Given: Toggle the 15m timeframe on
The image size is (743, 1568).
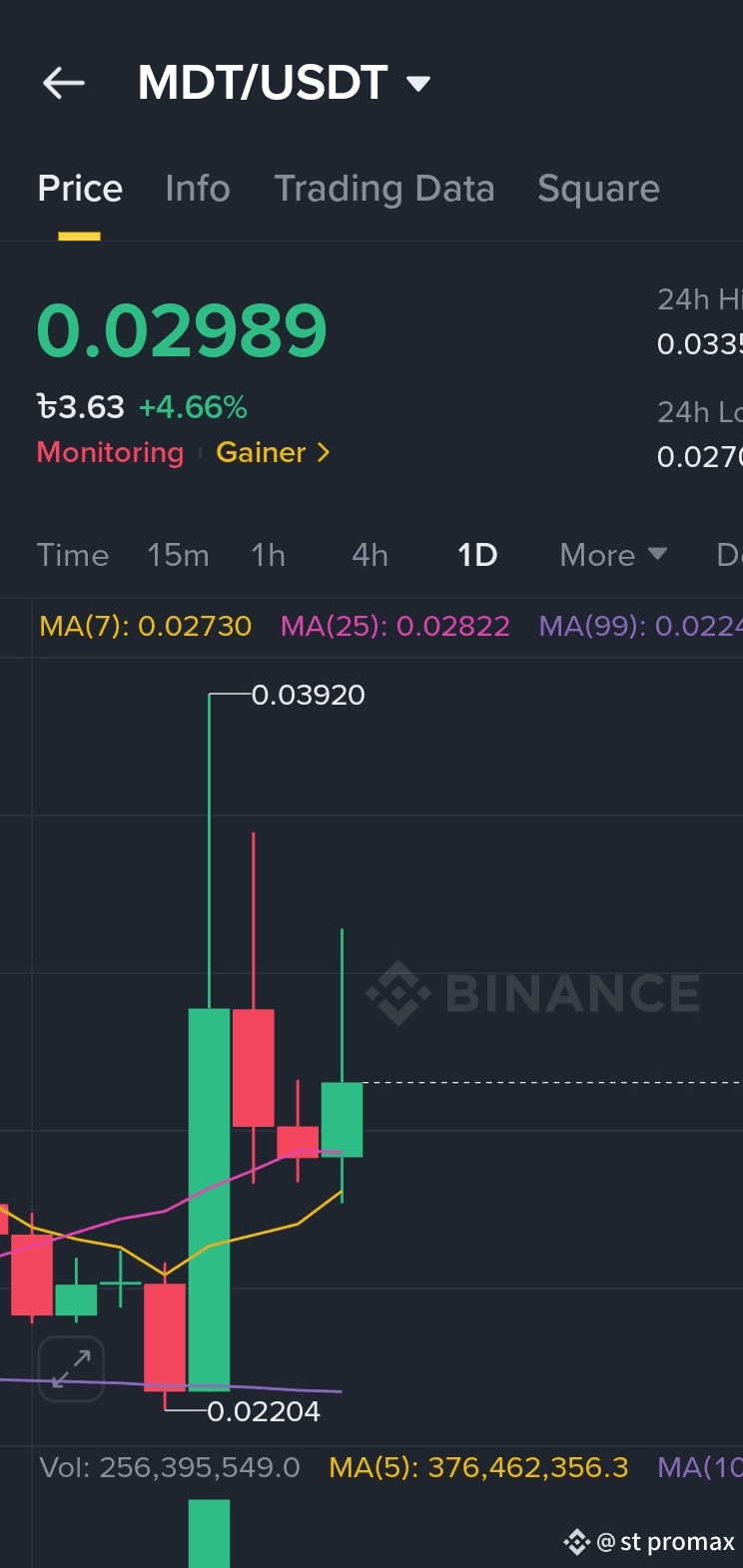Looking at the screenshot, I should pyautogui.click(x=177, y=555).
